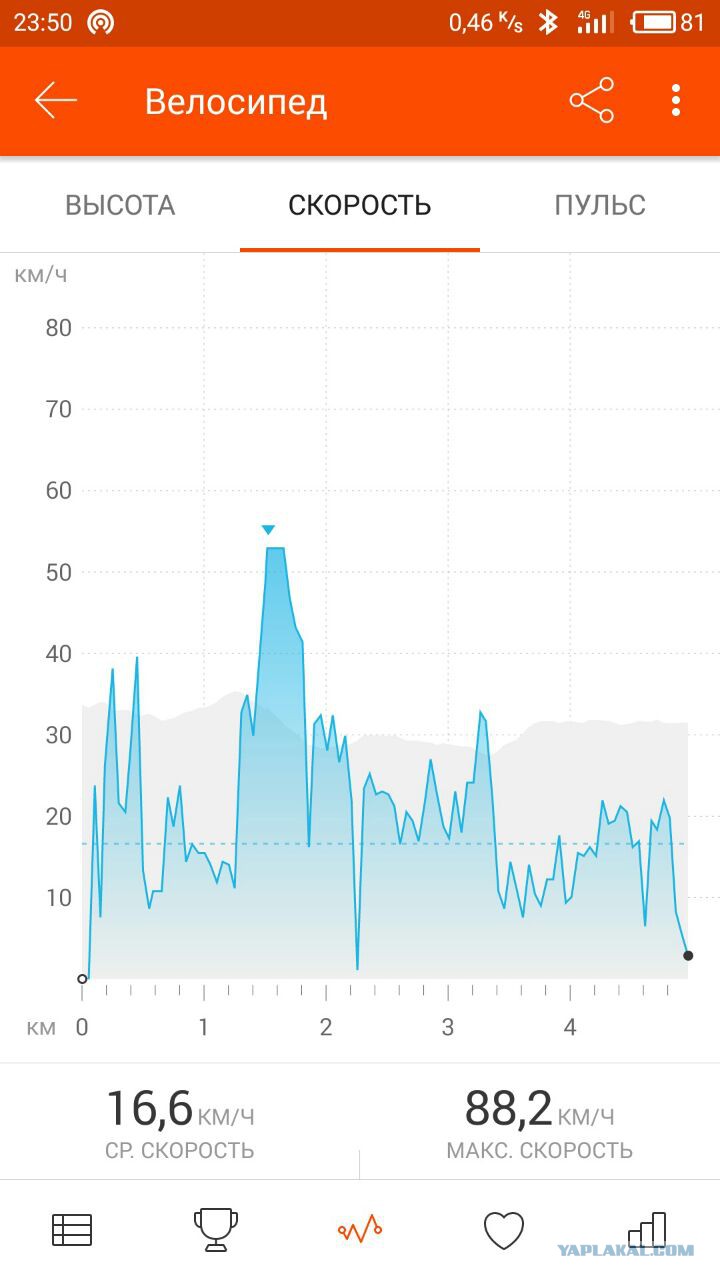720x1280 pixels.
Task: Switch to the ПУЛЬС tab
Action: [x=600, y=205]
